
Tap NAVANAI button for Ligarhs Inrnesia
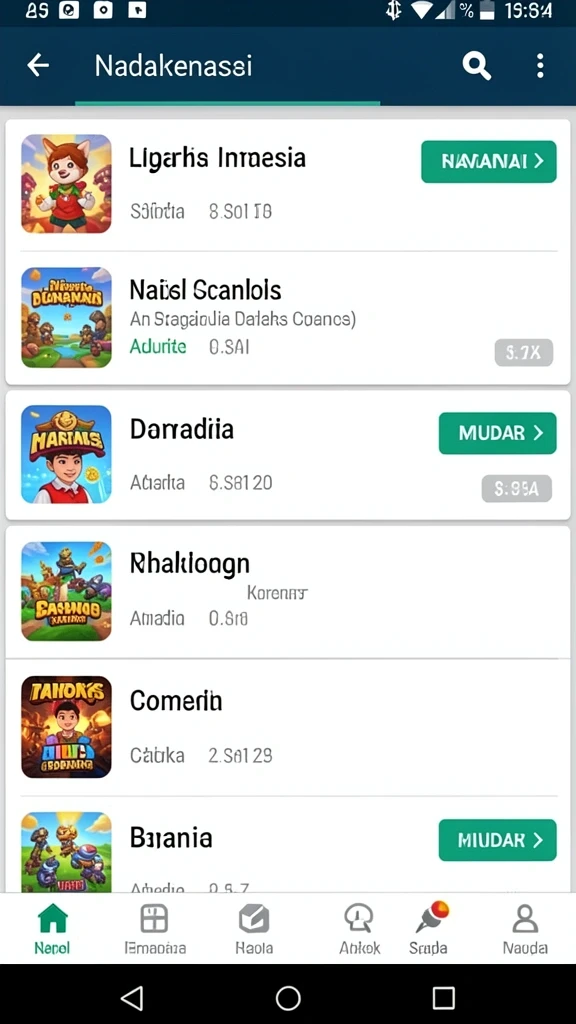pyautogui.click(x=488, y=161)
